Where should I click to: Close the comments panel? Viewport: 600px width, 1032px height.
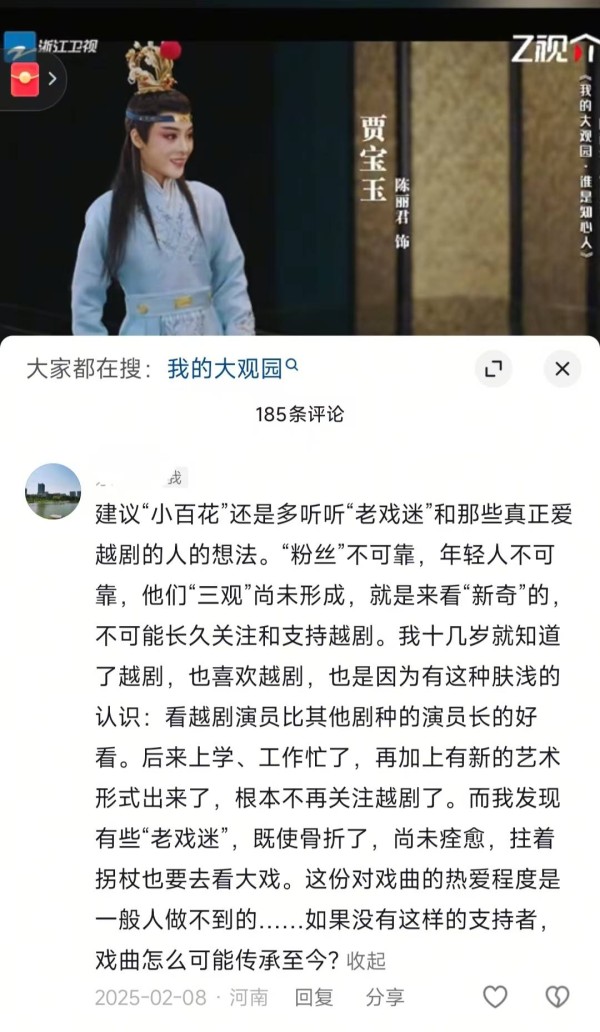point(562,369)
